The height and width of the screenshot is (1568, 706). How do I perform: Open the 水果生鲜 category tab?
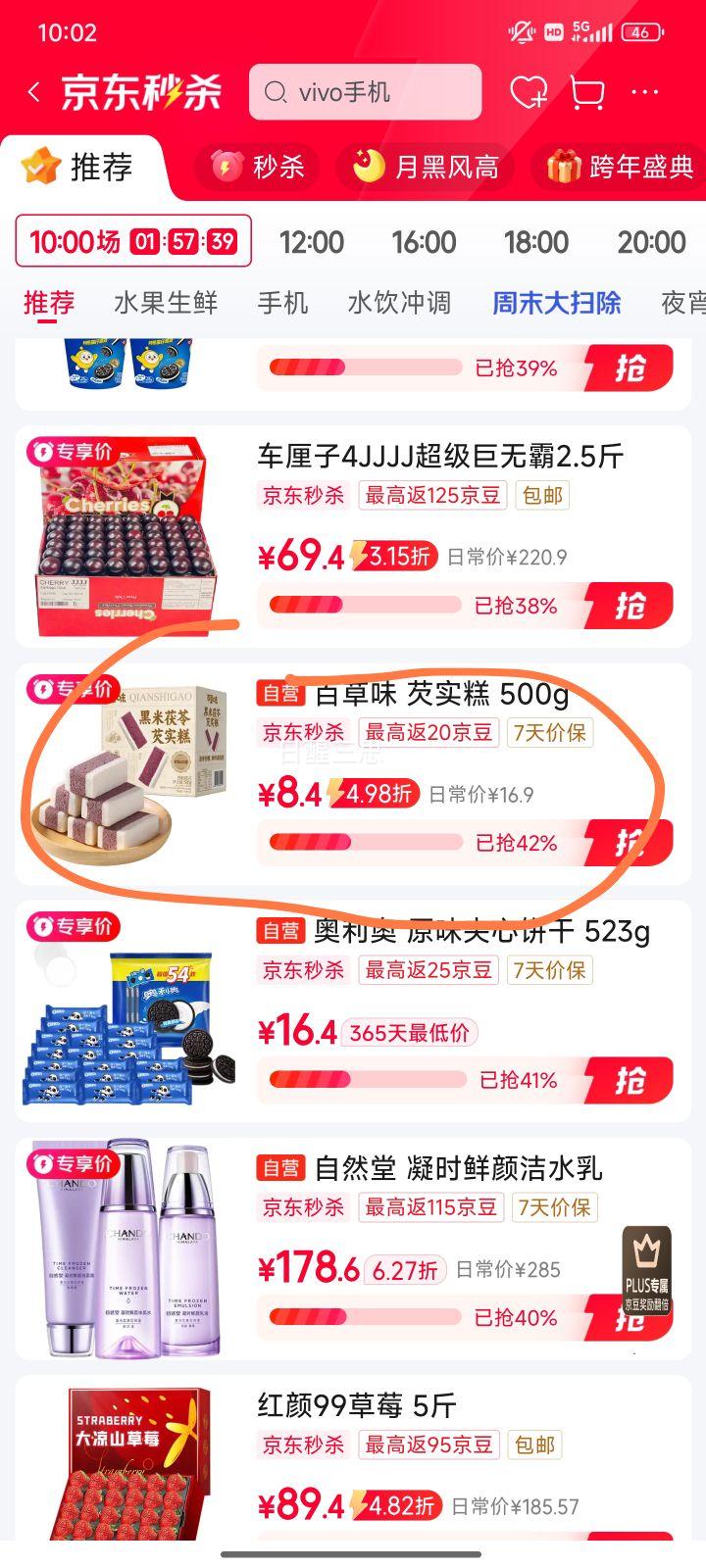click(x=167, y=304)
